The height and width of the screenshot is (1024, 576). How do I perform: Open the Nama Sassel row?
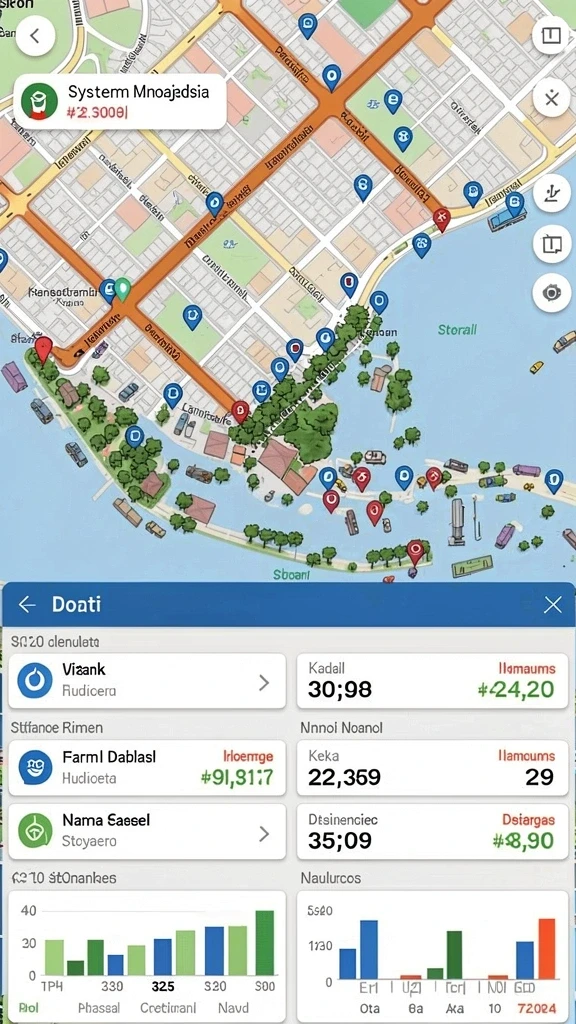[147, 831]
